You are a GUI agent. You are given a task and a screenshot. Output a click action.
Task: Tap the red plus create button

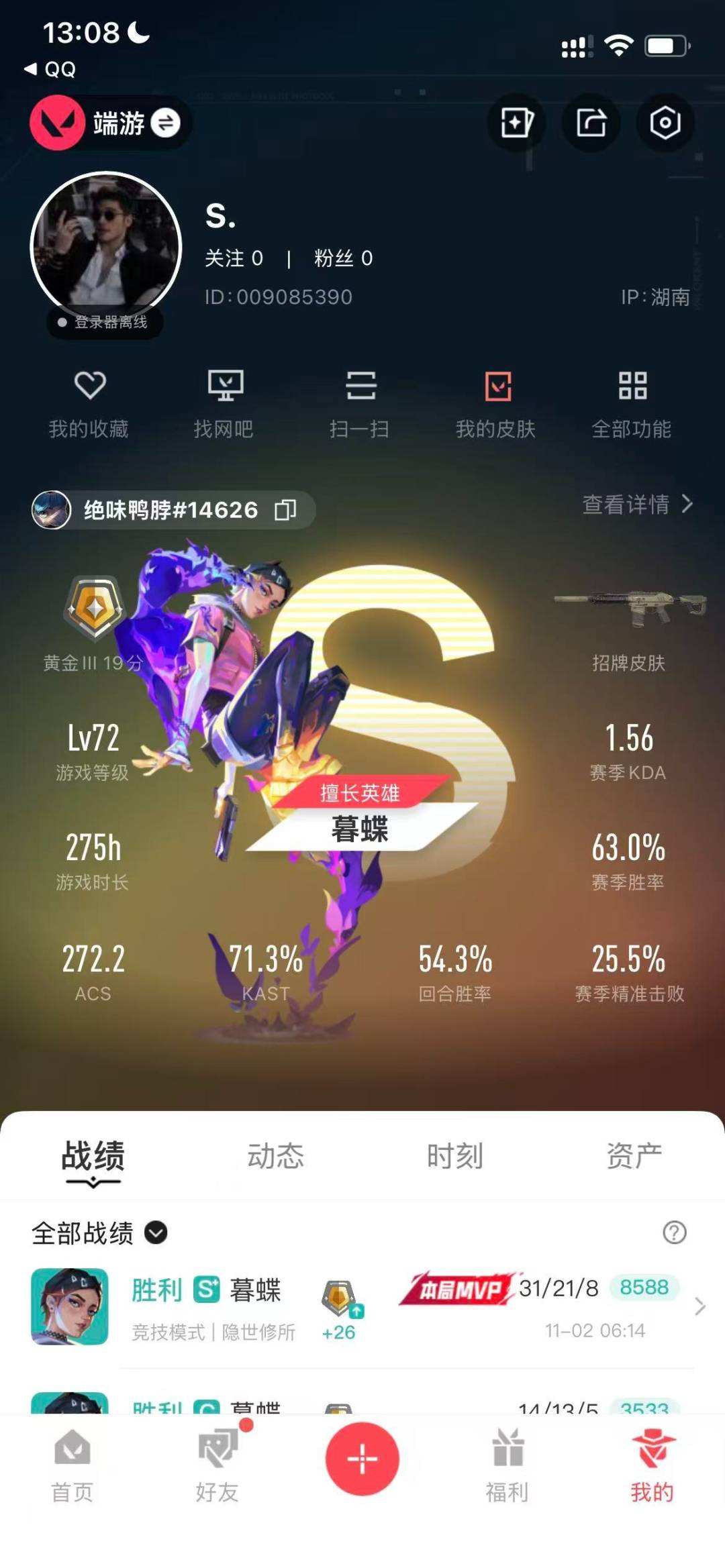point(362,1459)
